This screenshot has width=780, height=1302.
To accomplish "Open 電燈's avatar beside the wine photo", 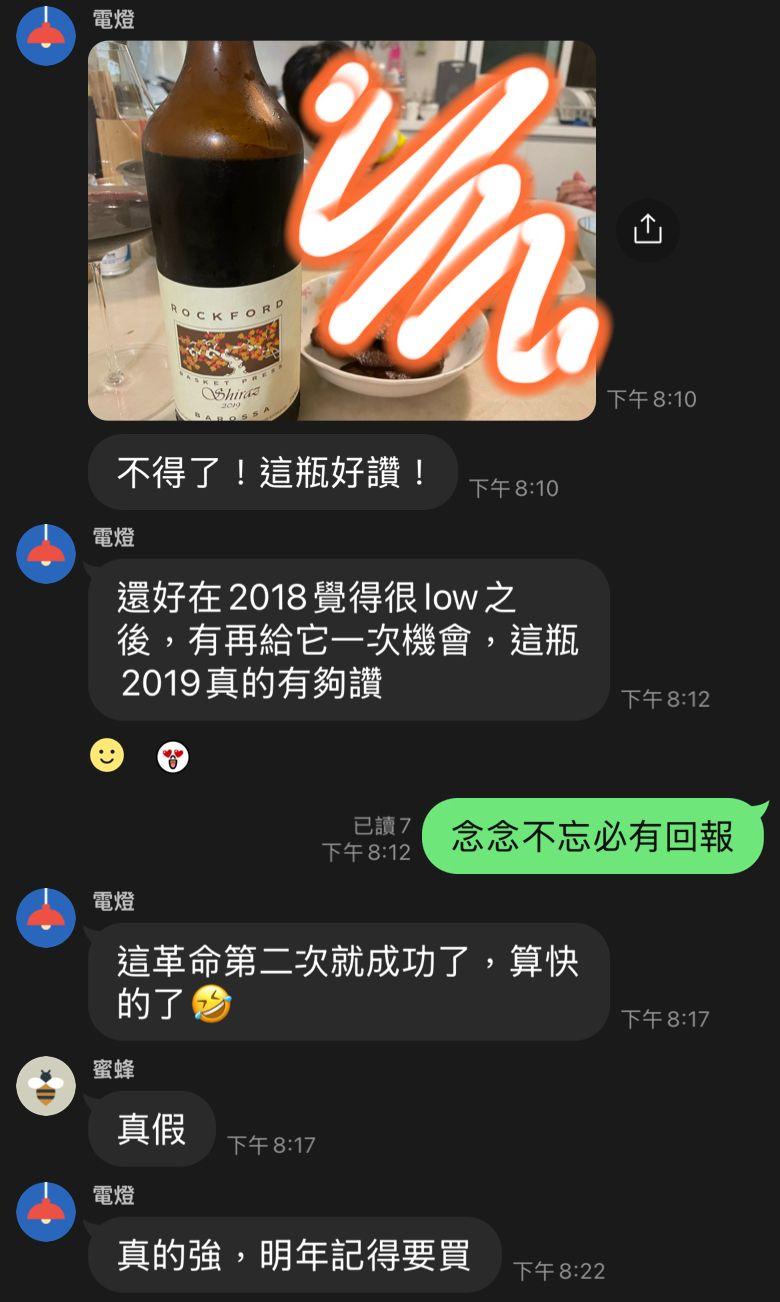I will pyautogui.click(x=46, y=35).
